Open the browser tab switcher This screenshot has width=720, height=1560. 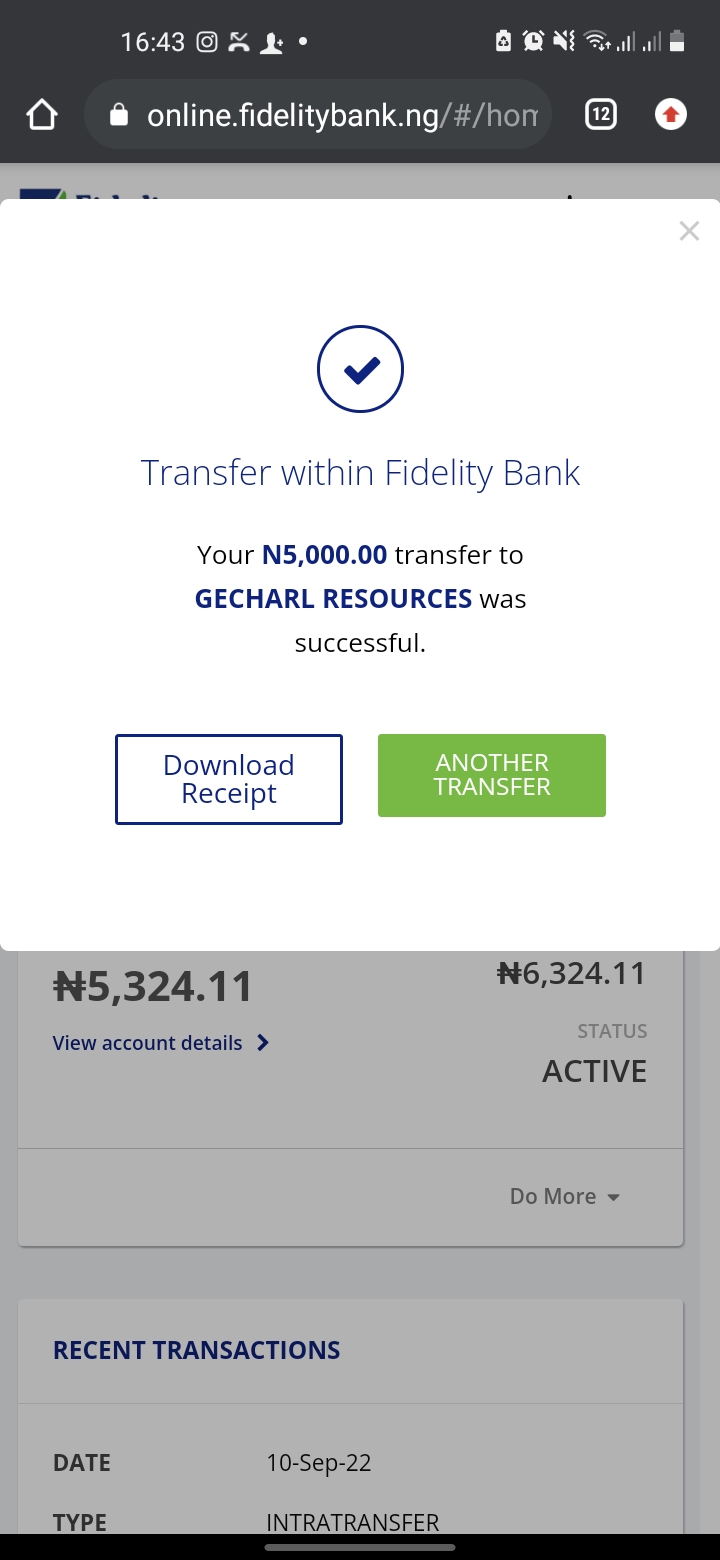click(x=600, y=115)
